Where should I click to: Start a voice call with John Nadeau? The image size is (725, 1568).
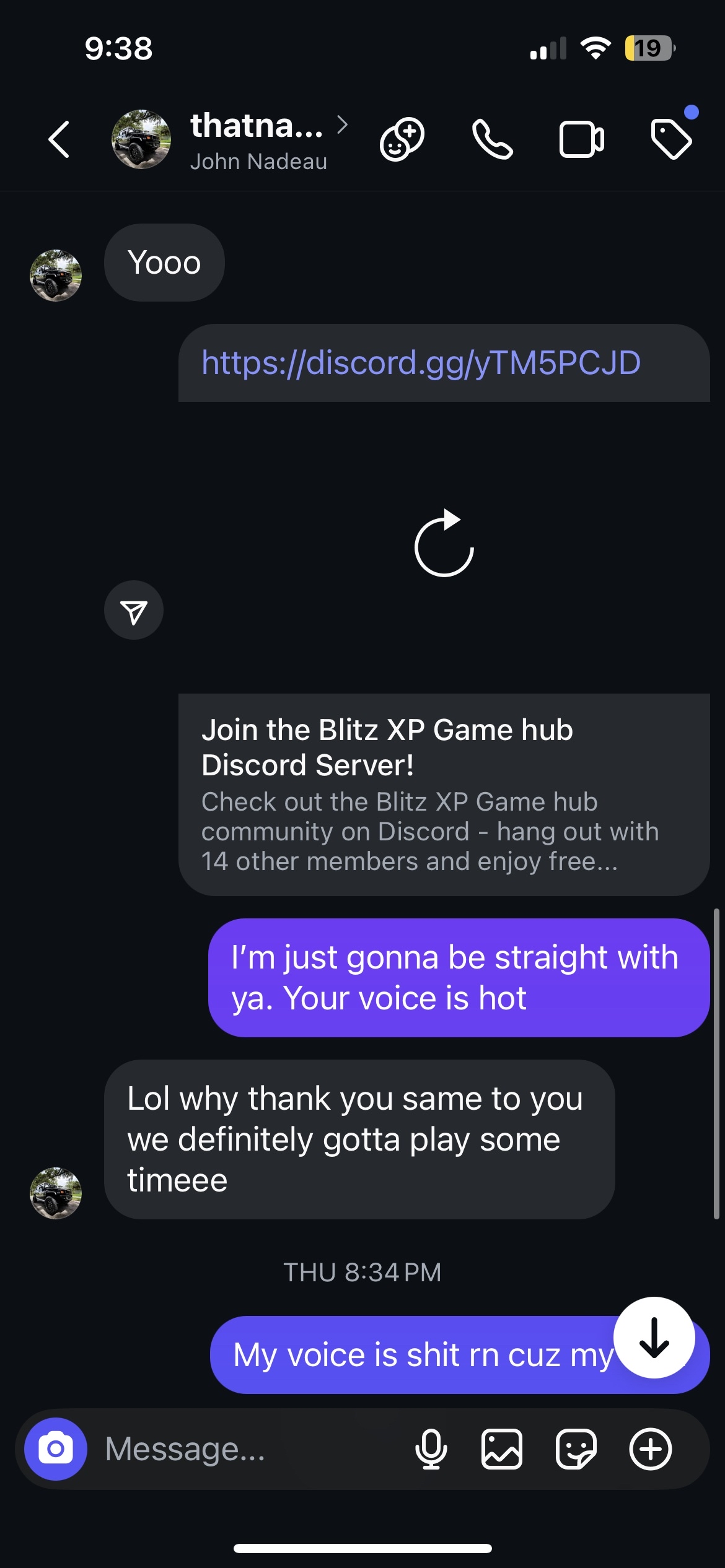pos(492,139)
